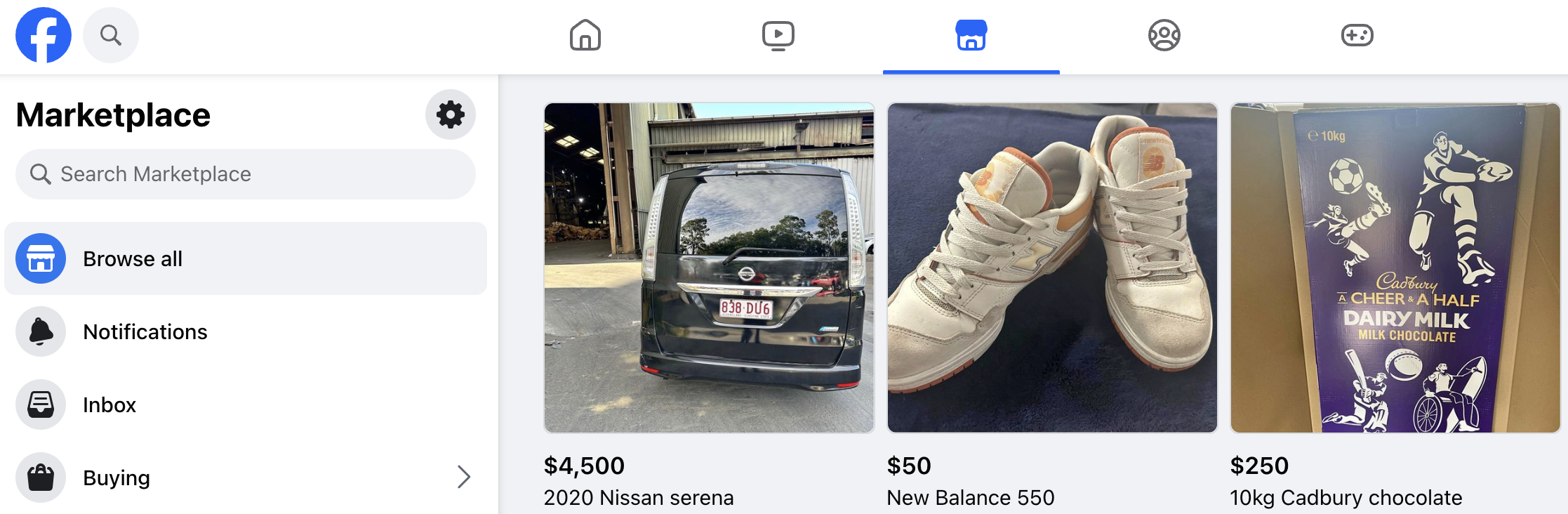The height and width of the screenshot is (514, 1568).
Task: View the 2020 Nissan serena listing
Action: [x=709, y=268]
